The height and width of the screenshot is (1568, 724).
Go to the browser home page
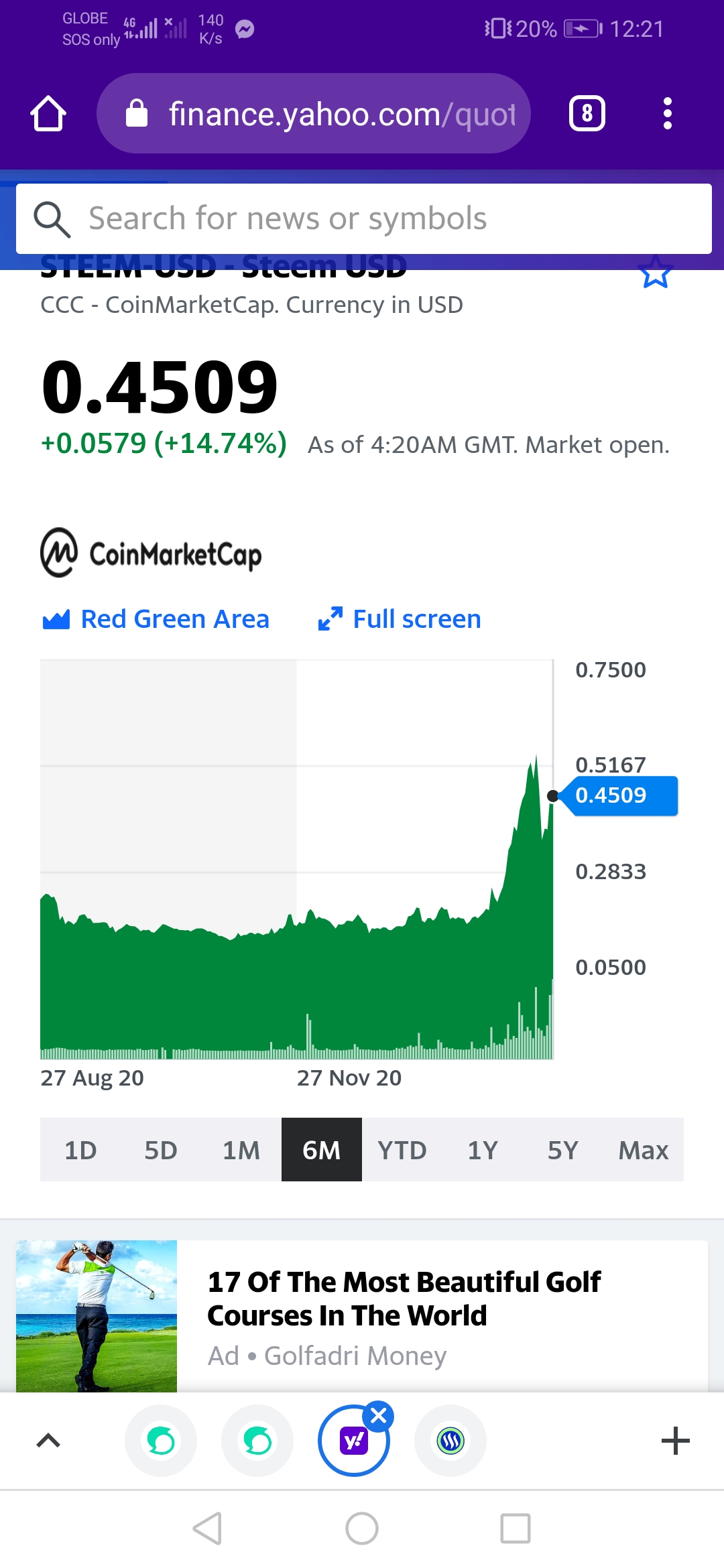(x=48, y=113)
